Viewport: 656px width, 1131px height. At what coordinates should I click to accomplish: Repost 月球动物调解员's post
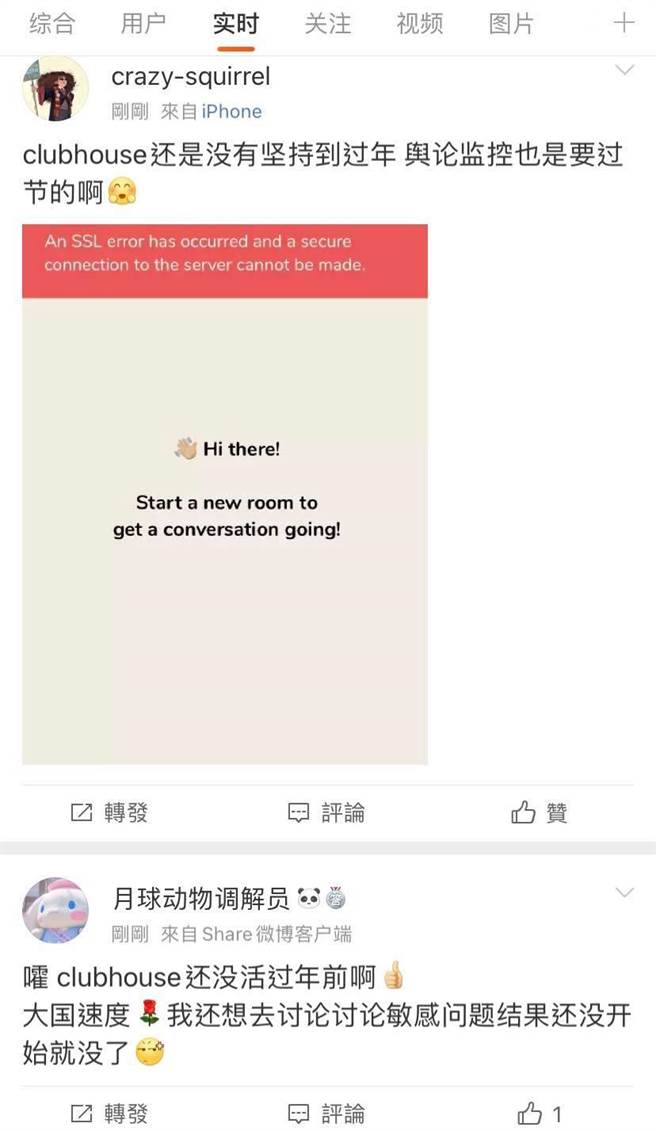pos(109,1113)
